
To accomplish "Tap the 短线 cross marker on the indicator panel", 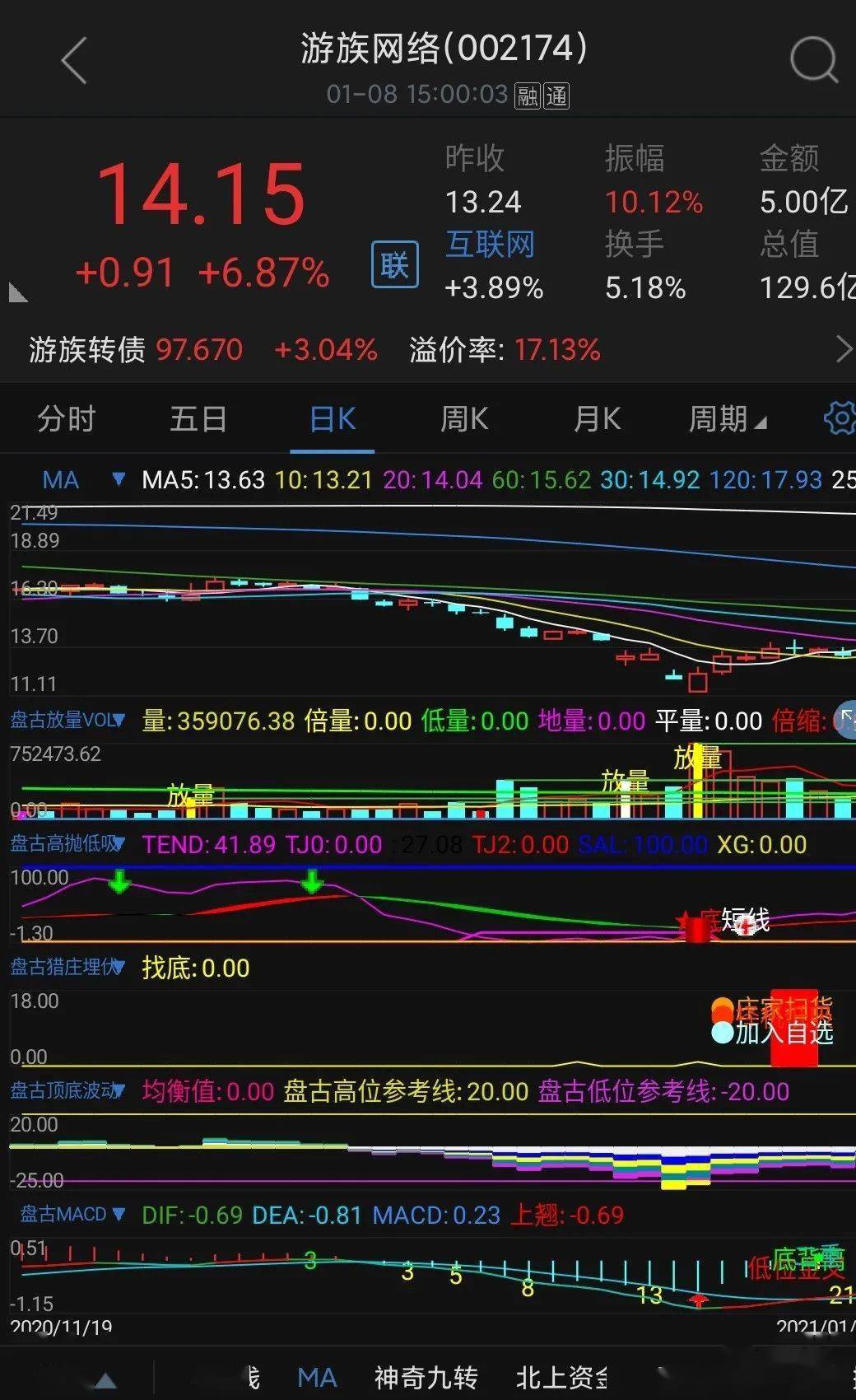I will (743, 924).
